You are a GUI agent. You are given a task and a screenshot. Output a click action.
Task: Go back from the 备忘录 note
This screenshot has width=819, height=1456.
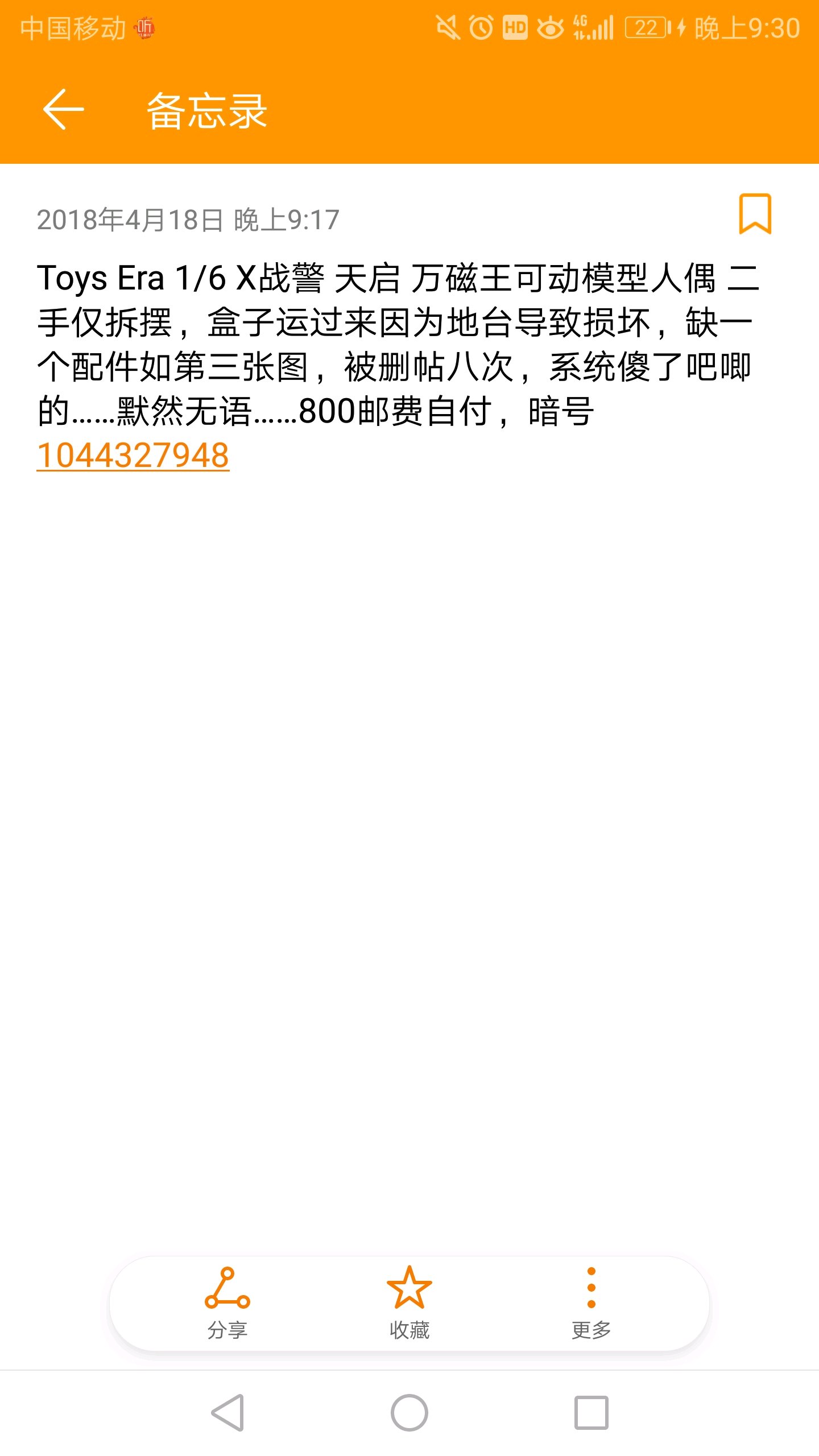[x=64, y=109]
